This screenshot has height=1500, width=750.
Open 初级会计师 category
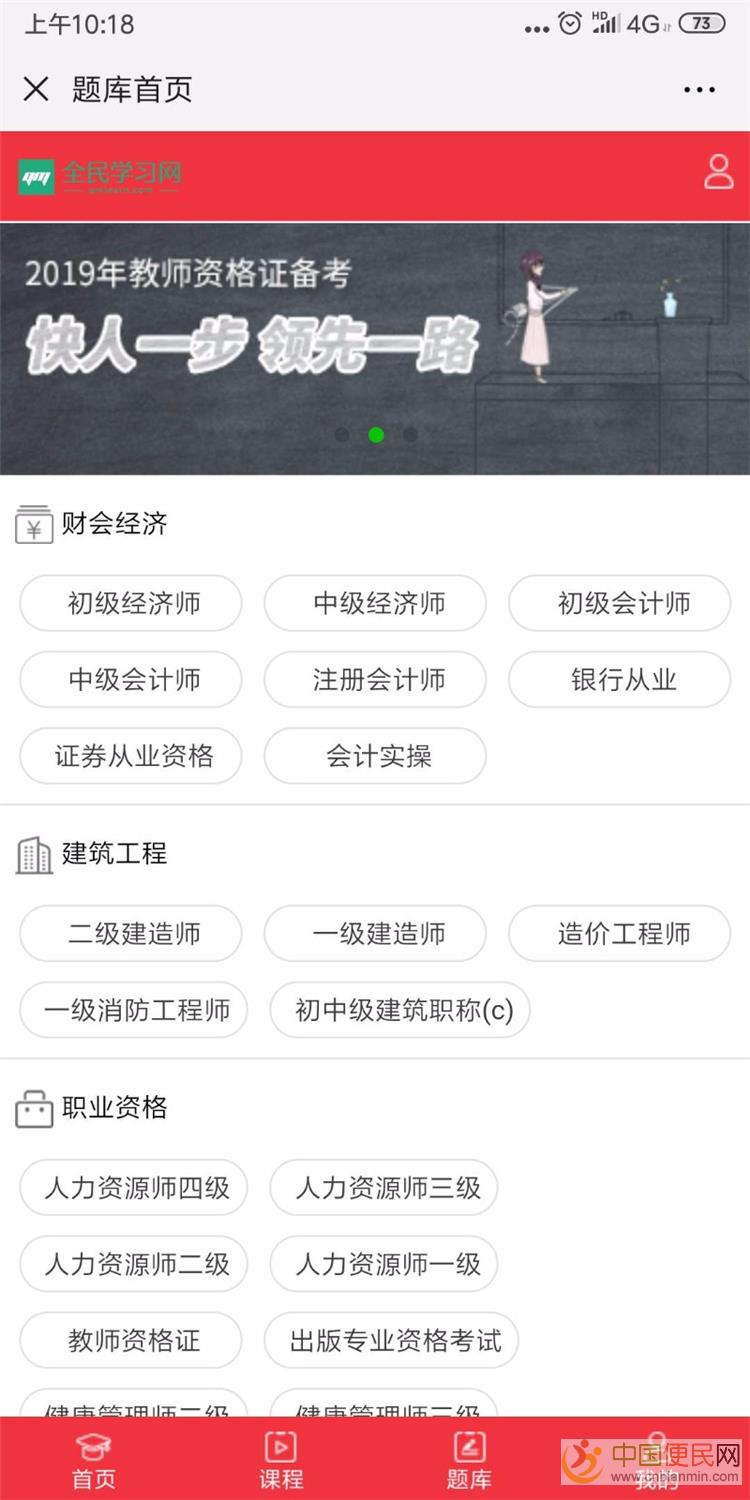point(620,603)
